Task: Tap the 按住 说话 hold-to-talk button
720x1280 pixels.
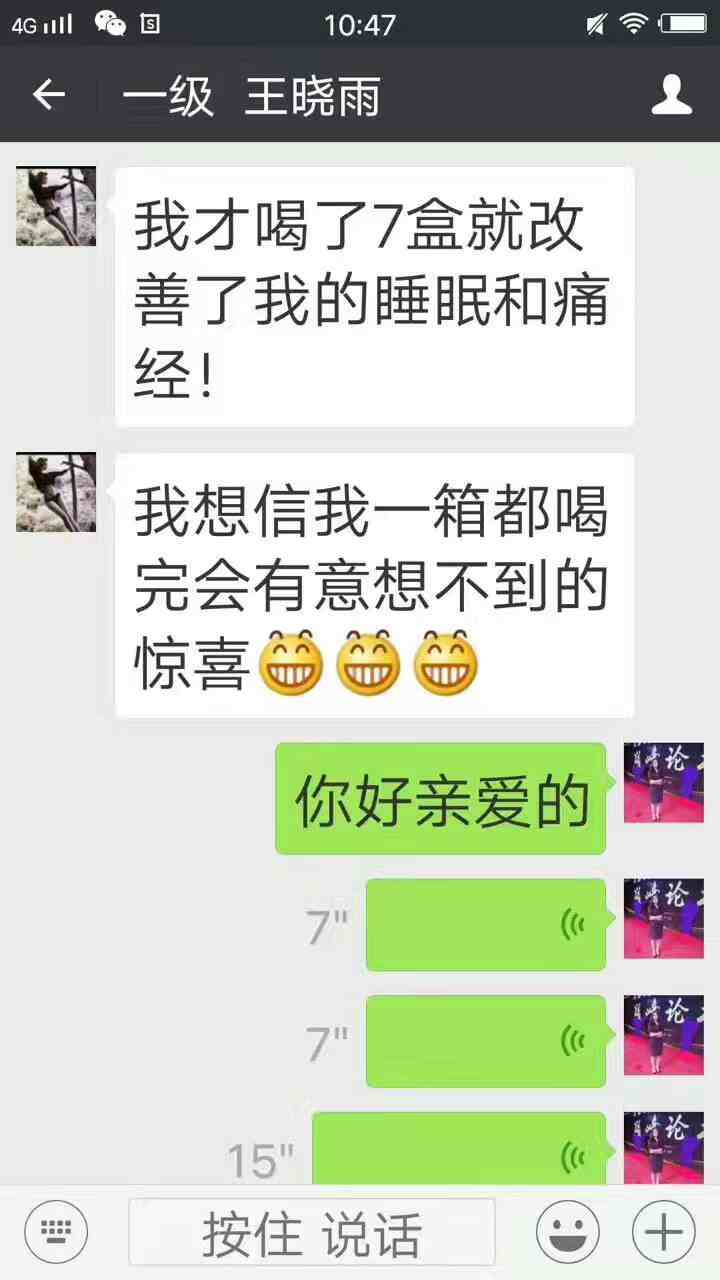Action: coord(312,1232)
